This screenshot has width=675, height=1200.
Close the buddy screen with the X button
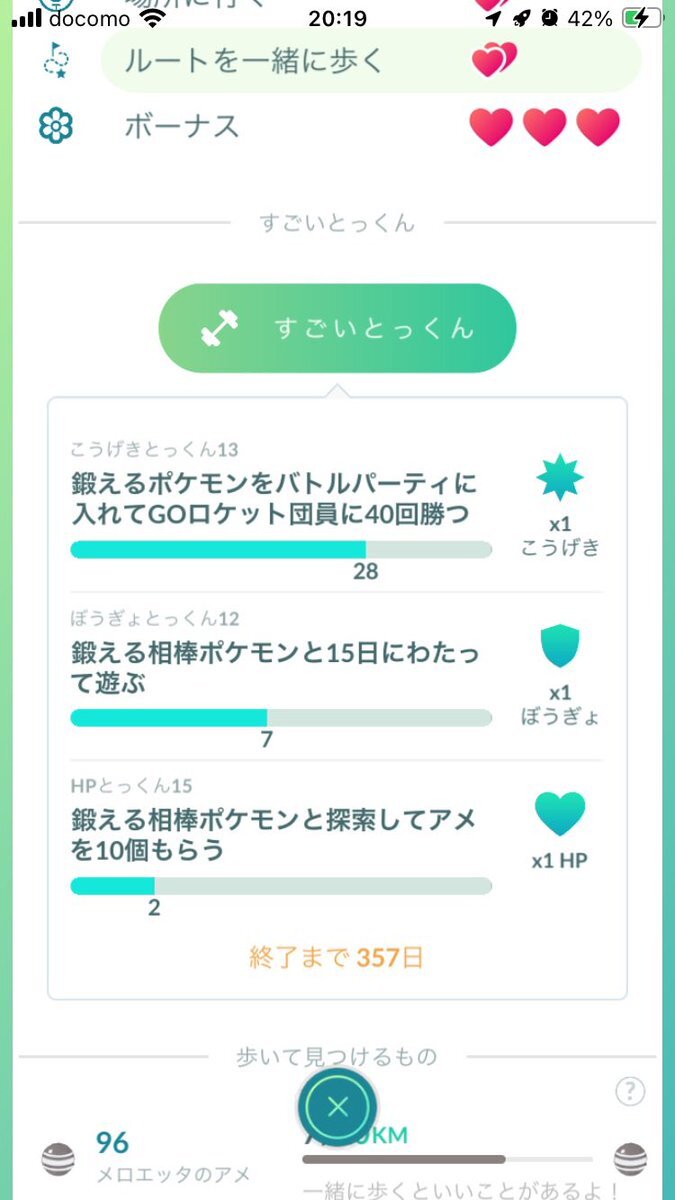pos(337,1107)
